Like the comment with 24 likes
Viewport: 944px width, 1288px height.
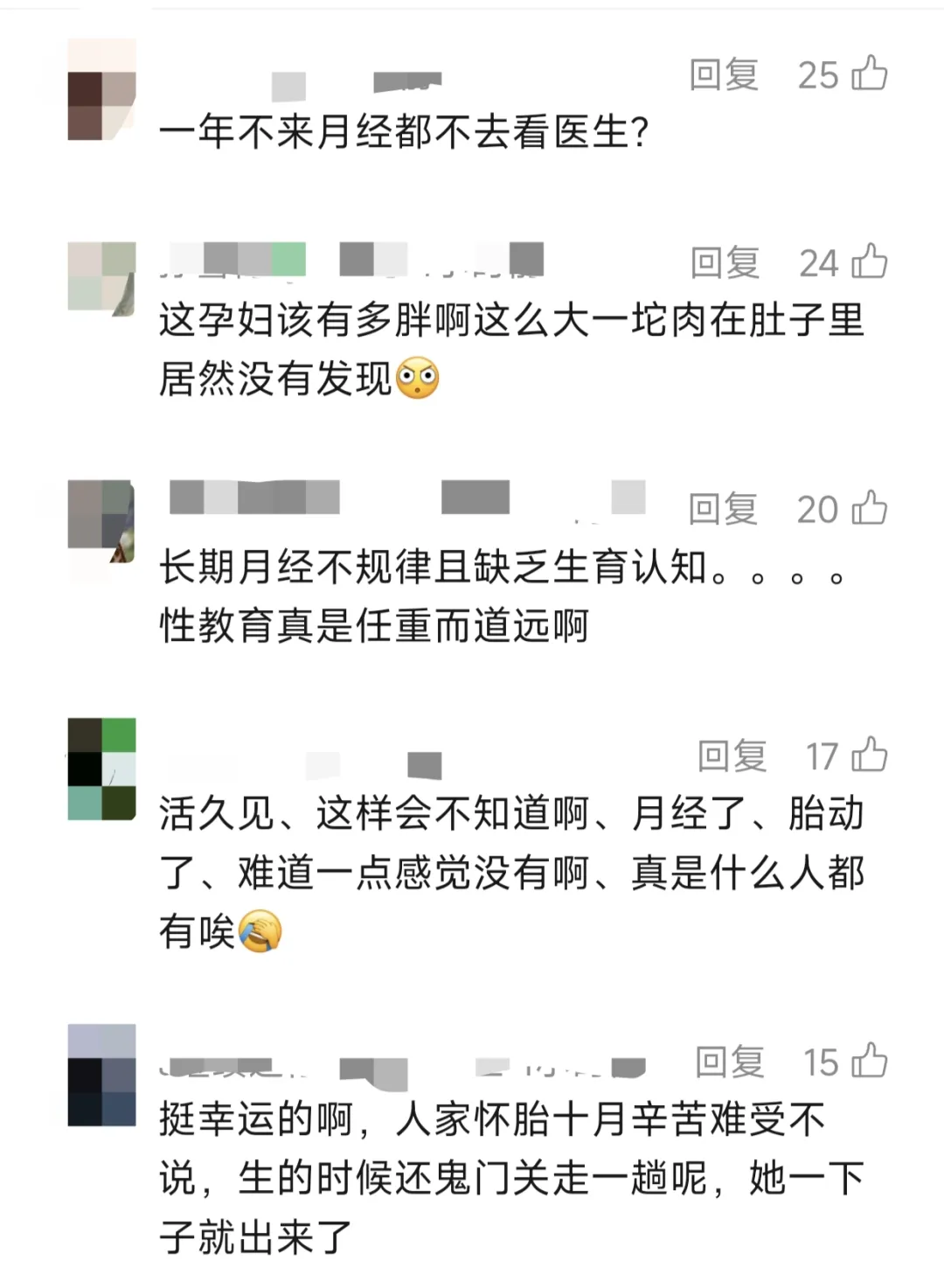(869, 261)
